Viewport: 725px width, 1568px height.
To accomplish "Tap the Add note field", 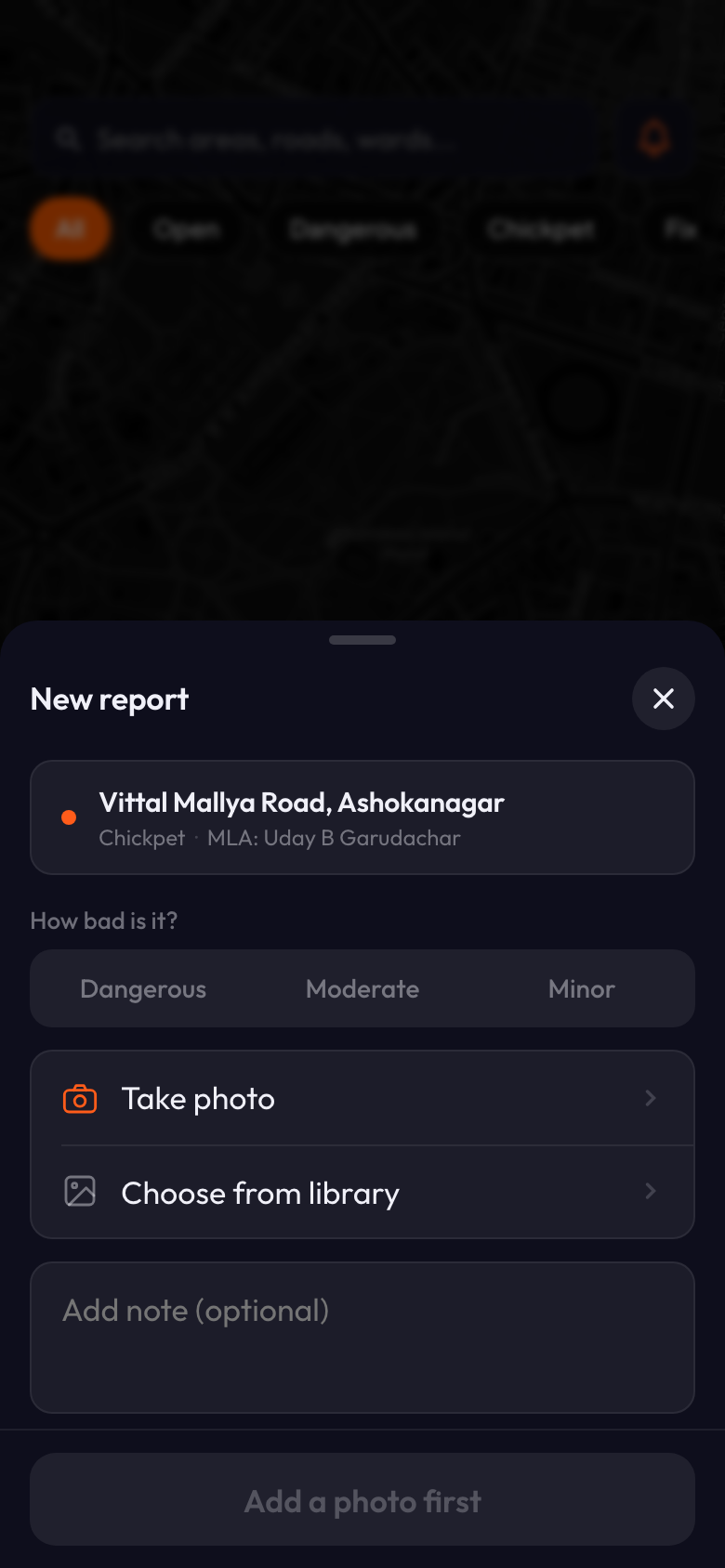I will click(x=362, y=1338).
